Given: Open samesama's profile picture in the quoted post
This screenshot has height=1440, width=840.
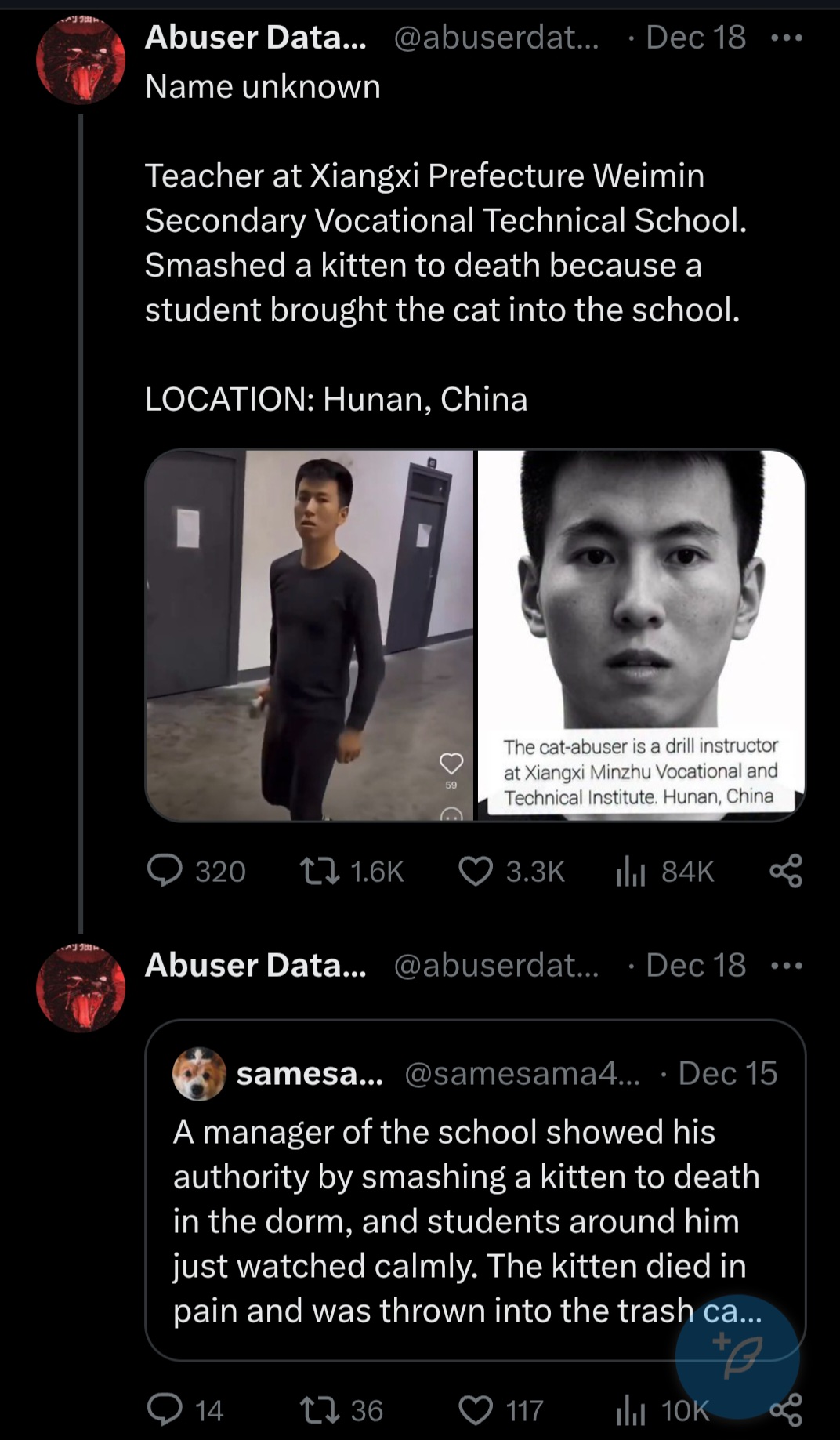Looking at the screenshot, I should [x=199, y=1073].
